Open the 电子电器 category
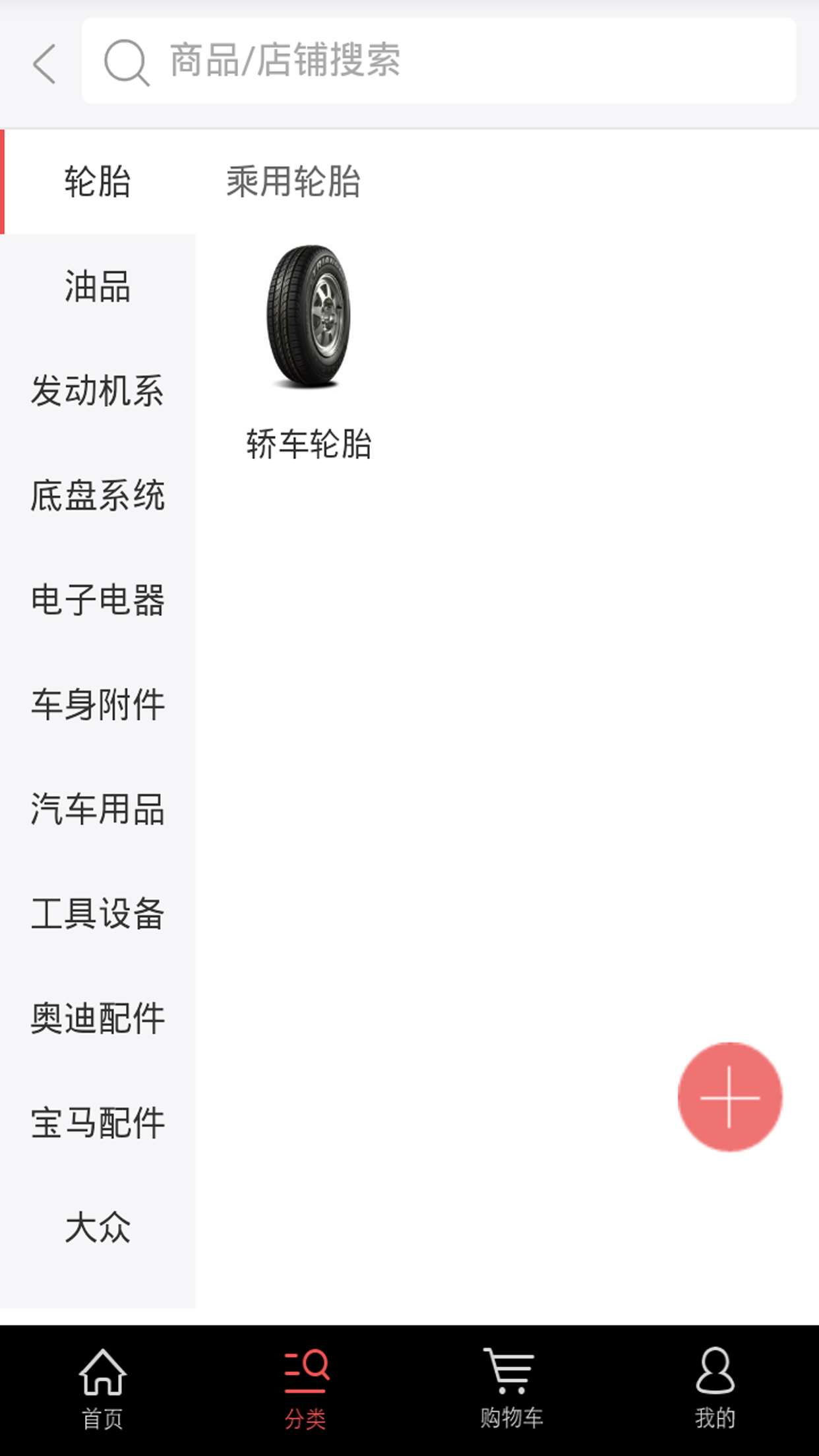 point(98,599)
